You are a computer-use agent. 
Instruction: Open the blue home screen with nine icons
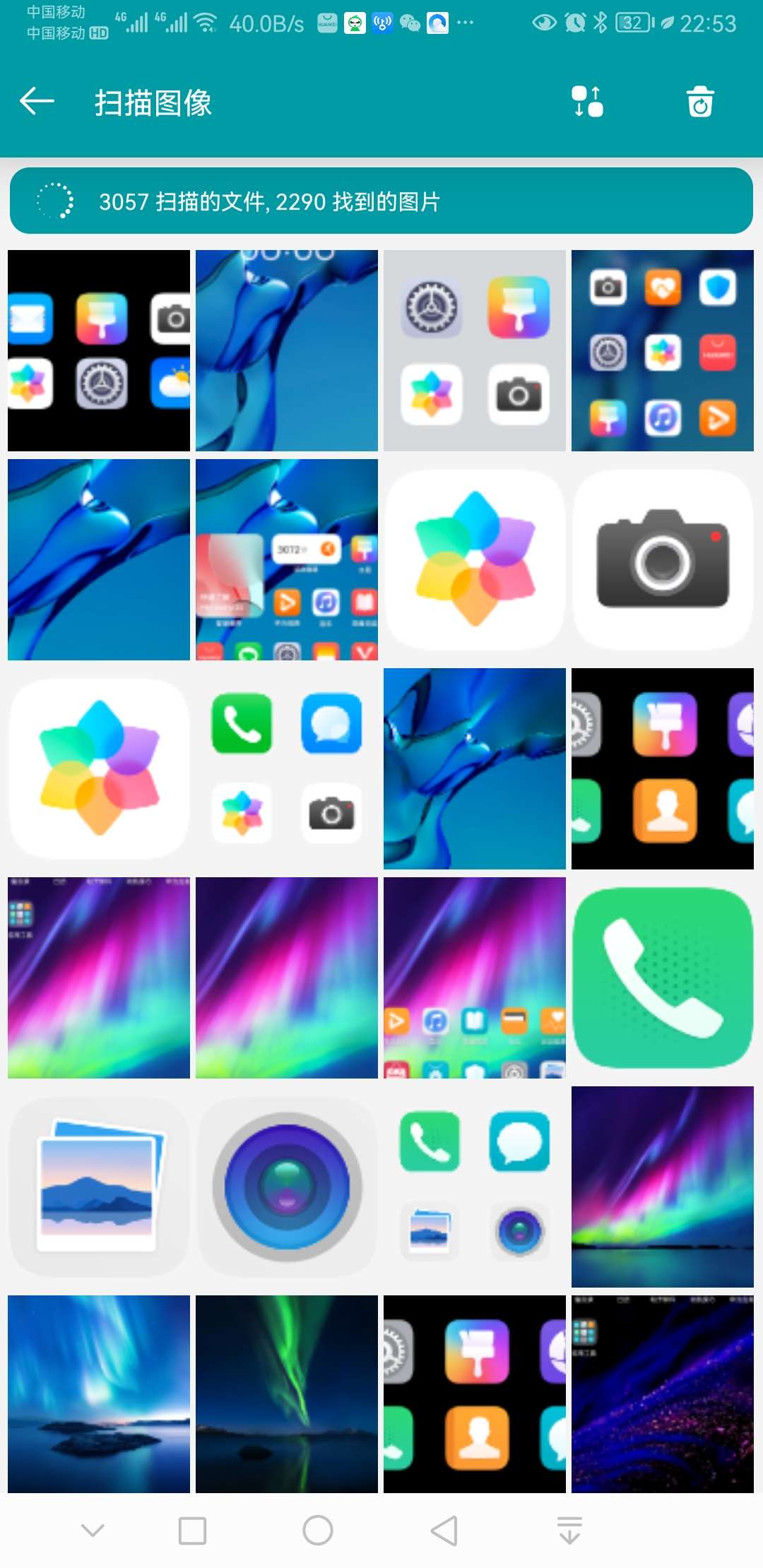tap(663, 350)
